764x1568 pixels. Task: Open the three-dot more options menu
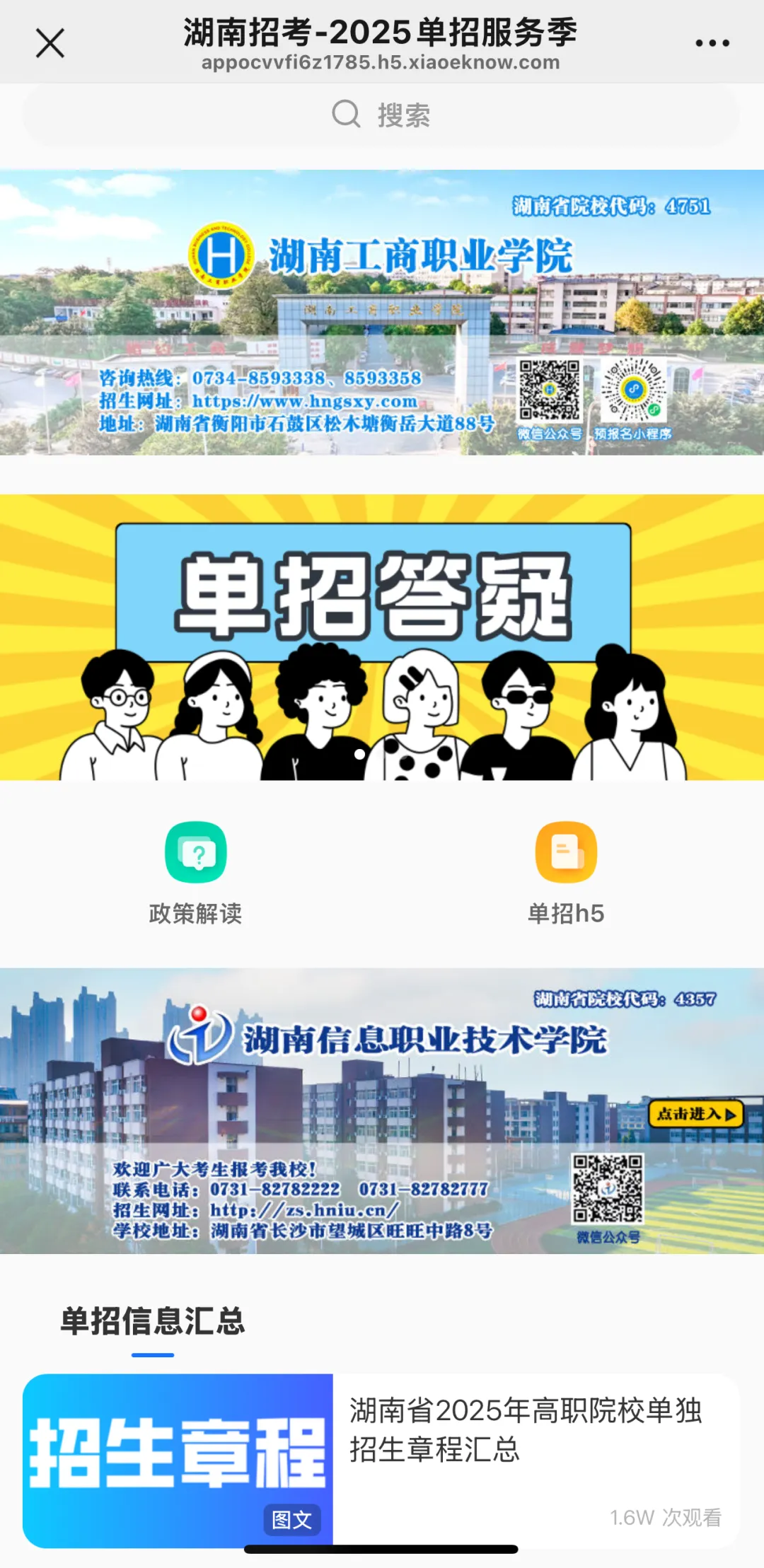click(x=712, y=43)
